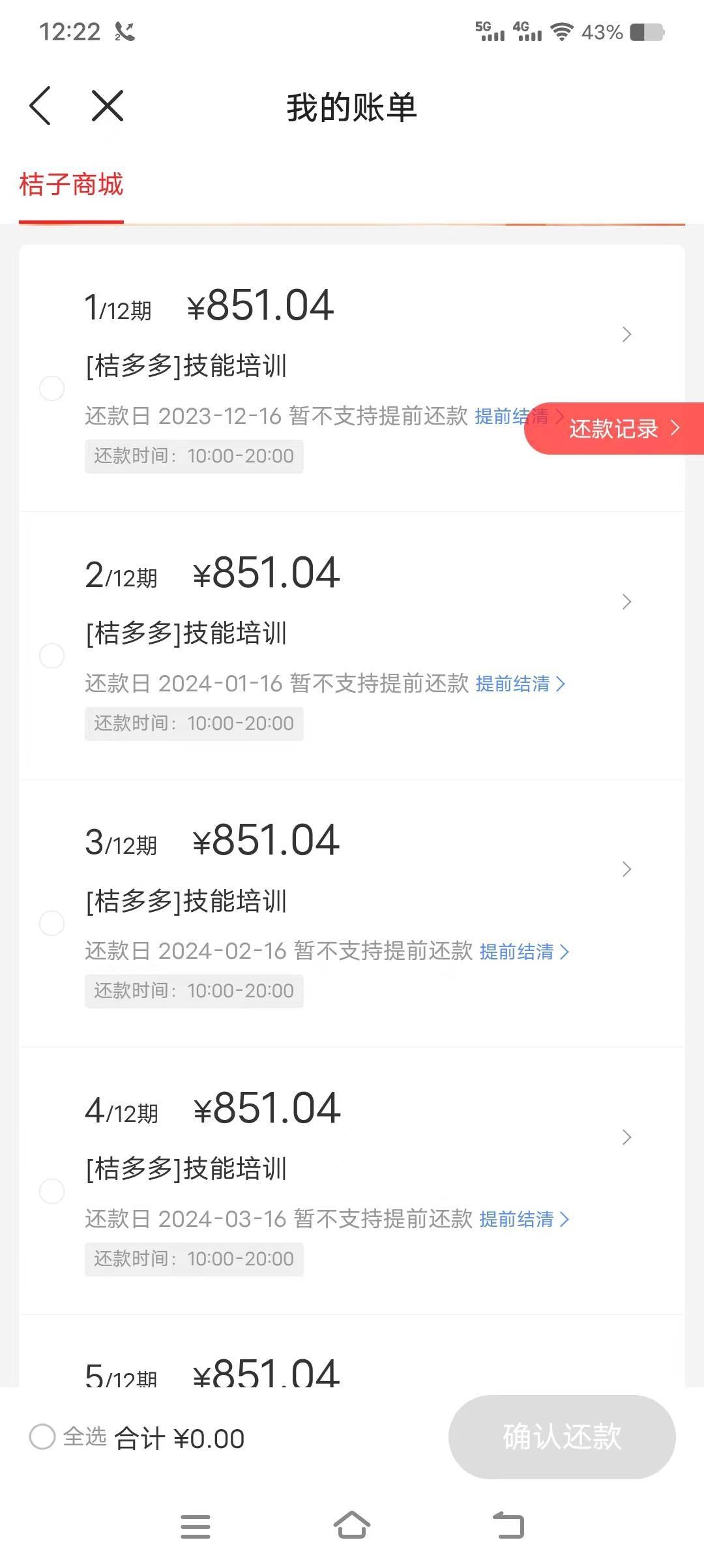Open details chevron of the 4/12期 bill
Viewport: 704px width, 1568px height.
point(626,1138)
